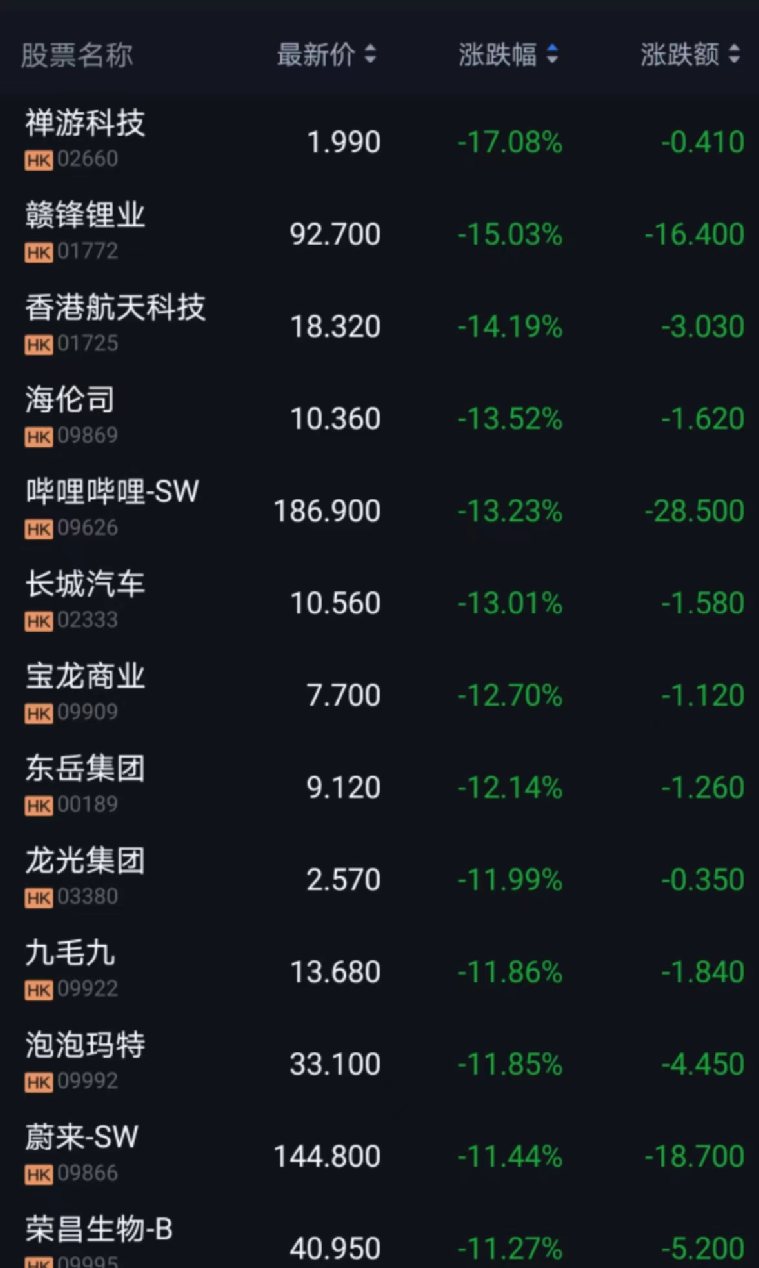Sort by 最新价 column
This screenshot has width=759, height=1268.
(326, 55)
